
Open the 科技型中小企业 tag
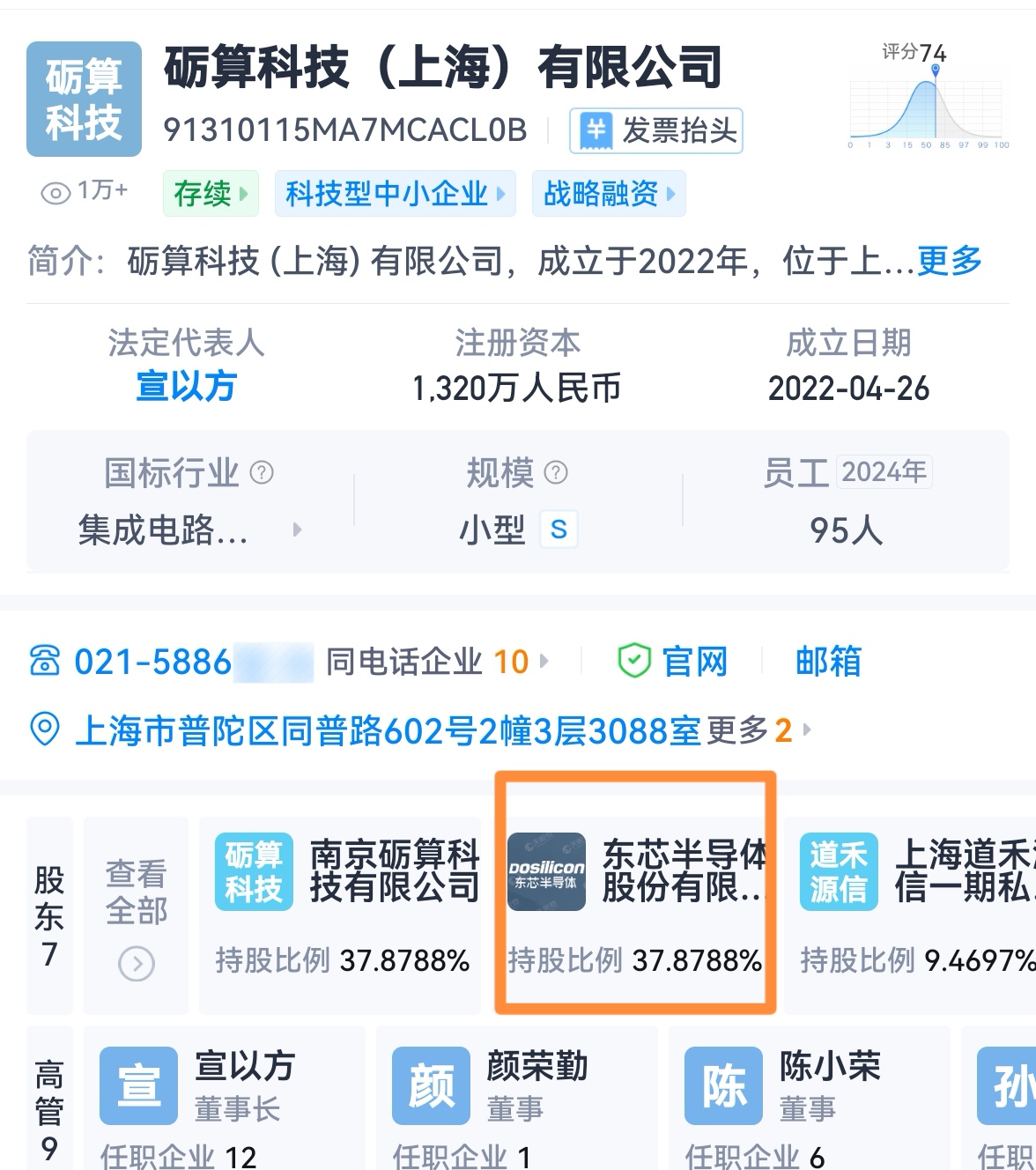tap(395, 194)
